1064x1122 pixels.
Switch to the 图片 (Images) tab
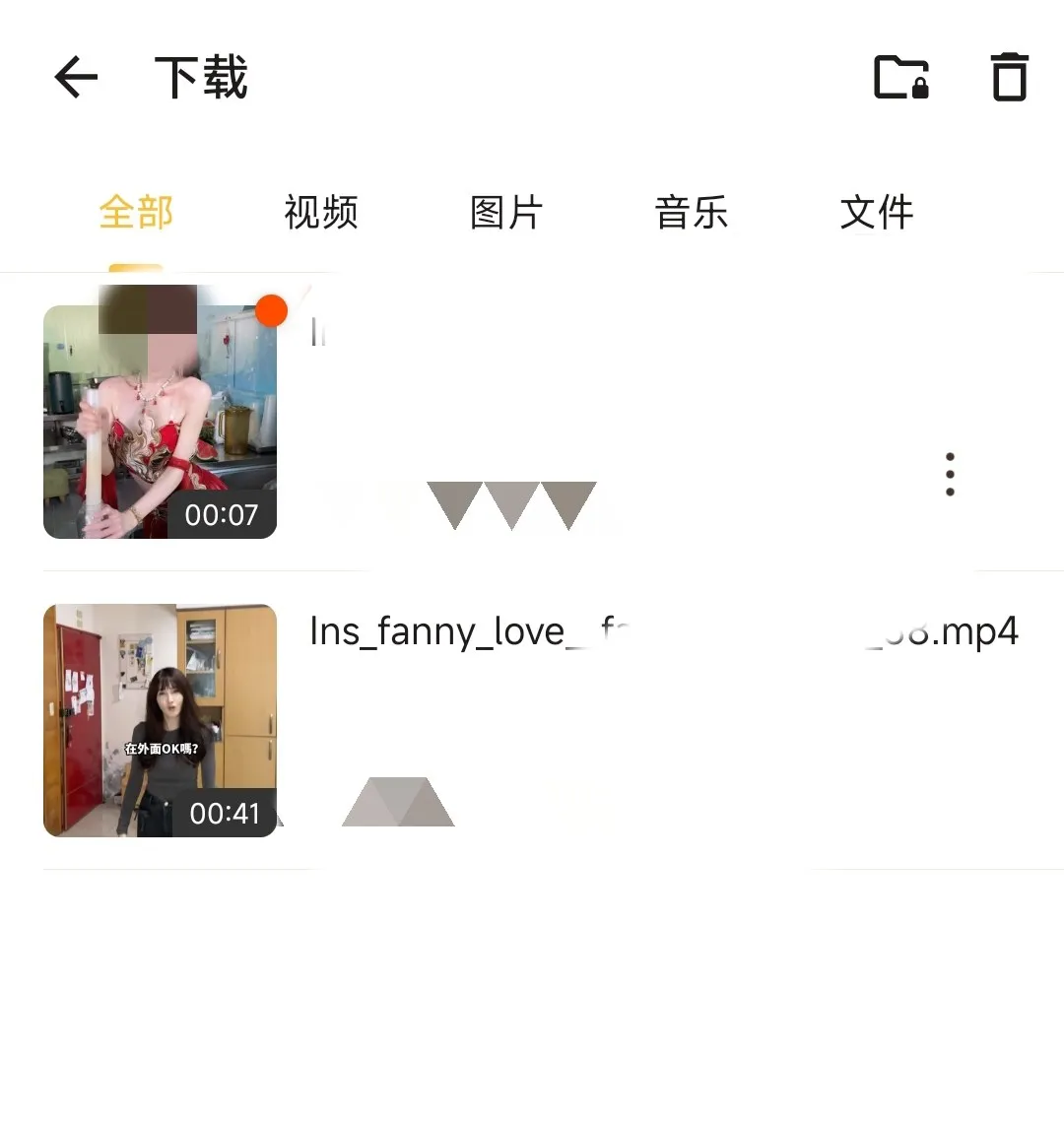point(505,213)
